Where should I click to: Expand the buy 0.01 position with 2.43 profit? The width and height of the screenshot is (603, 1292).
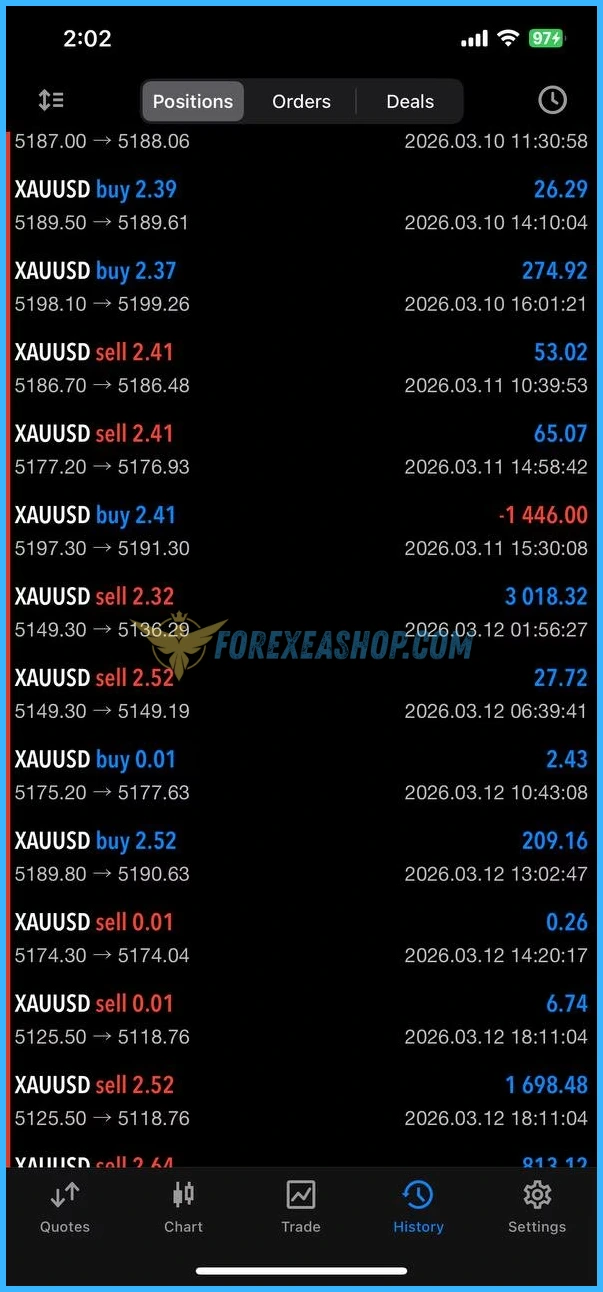(301, 775)
